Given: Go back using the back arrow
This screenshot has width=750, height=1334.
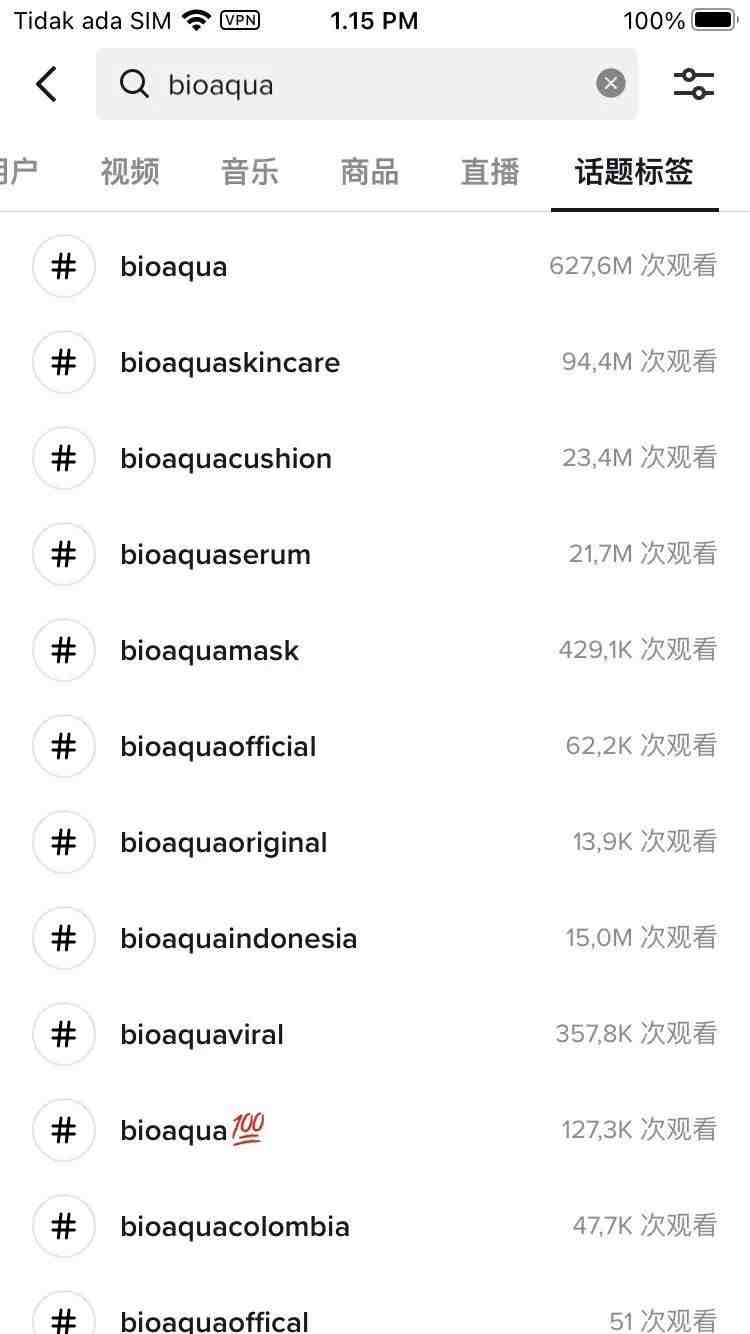Looking at the screenshot, I should point(46,84).
